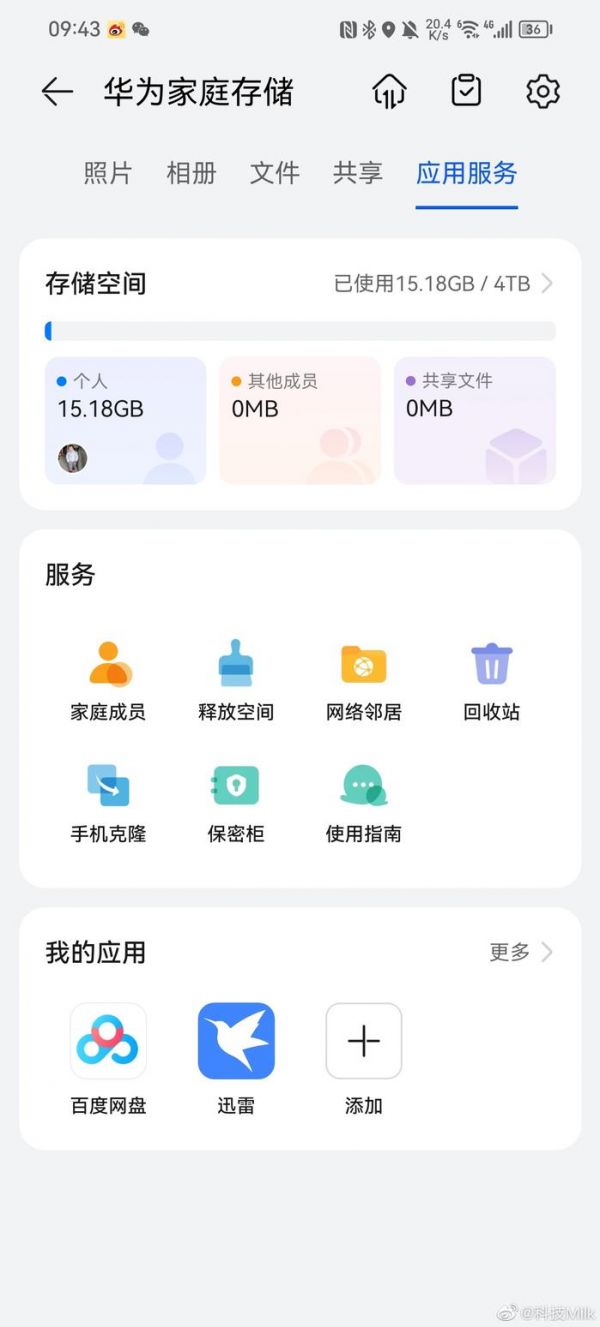View the 使用指南 user guide
Viewport: 600px width, 1327px height.
pos(364,802)
